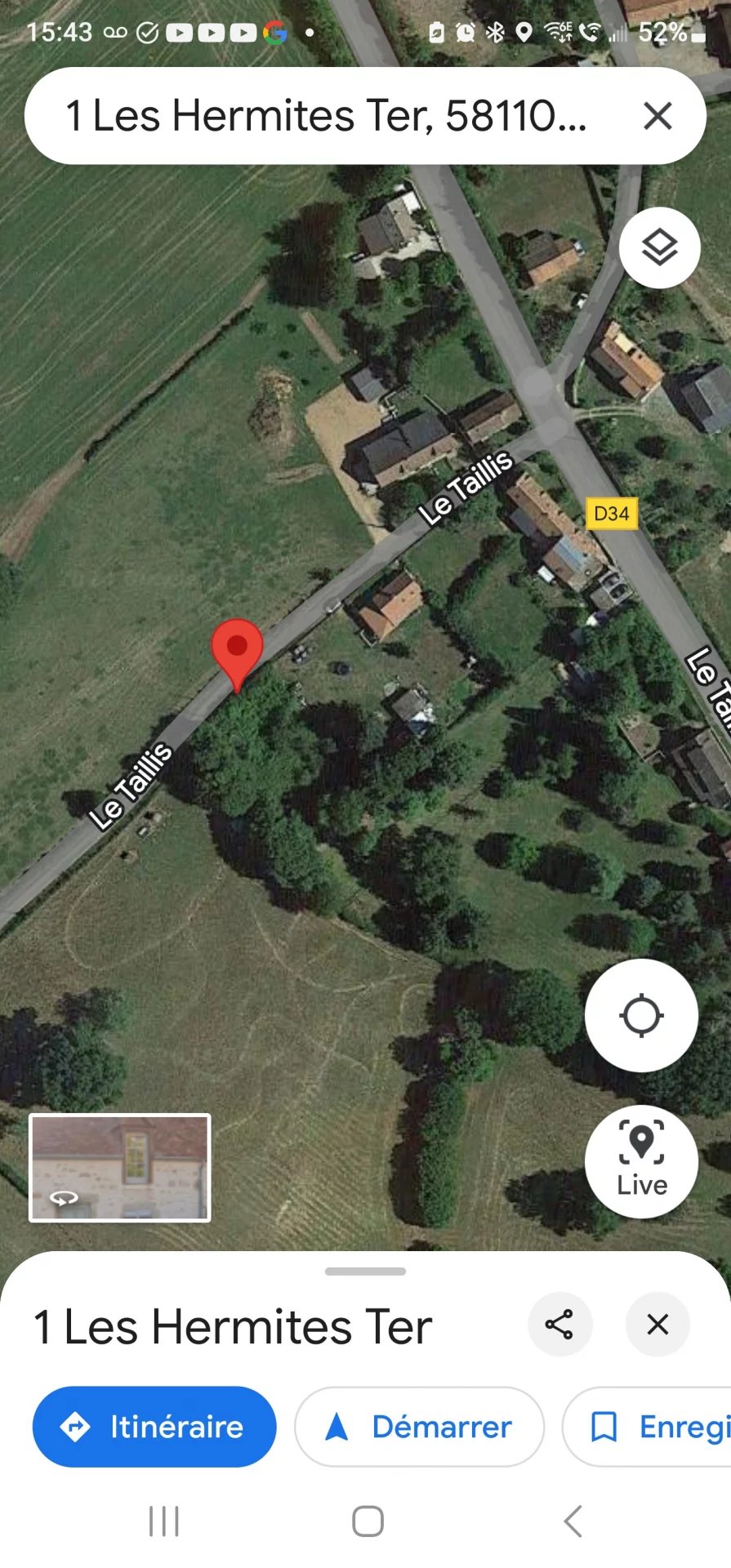
Task: Open Live View mode
Action: click(641, 1161)
